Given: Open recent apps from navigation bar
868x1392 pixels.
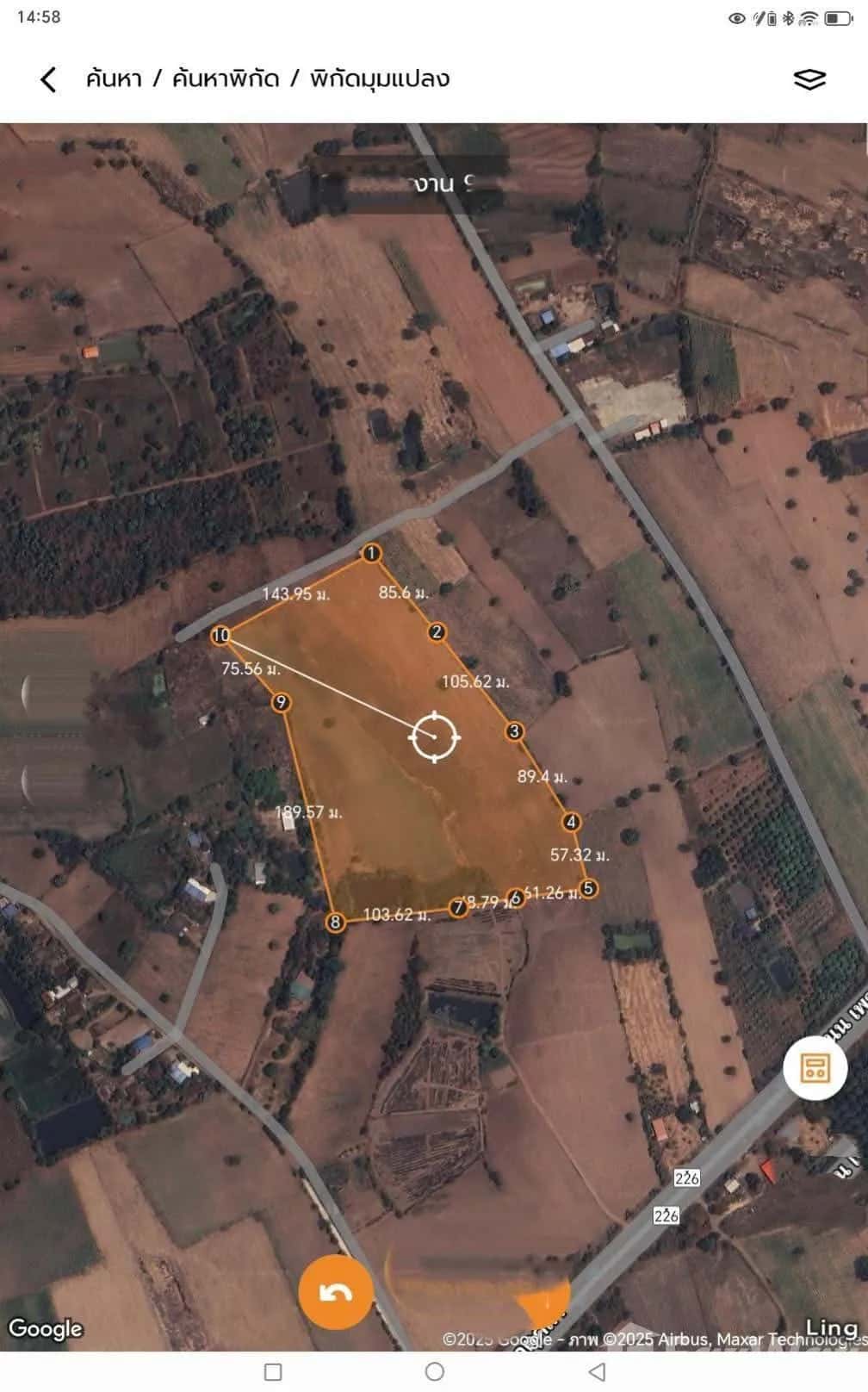Looking at the screenshot, I should point(273,1371).
